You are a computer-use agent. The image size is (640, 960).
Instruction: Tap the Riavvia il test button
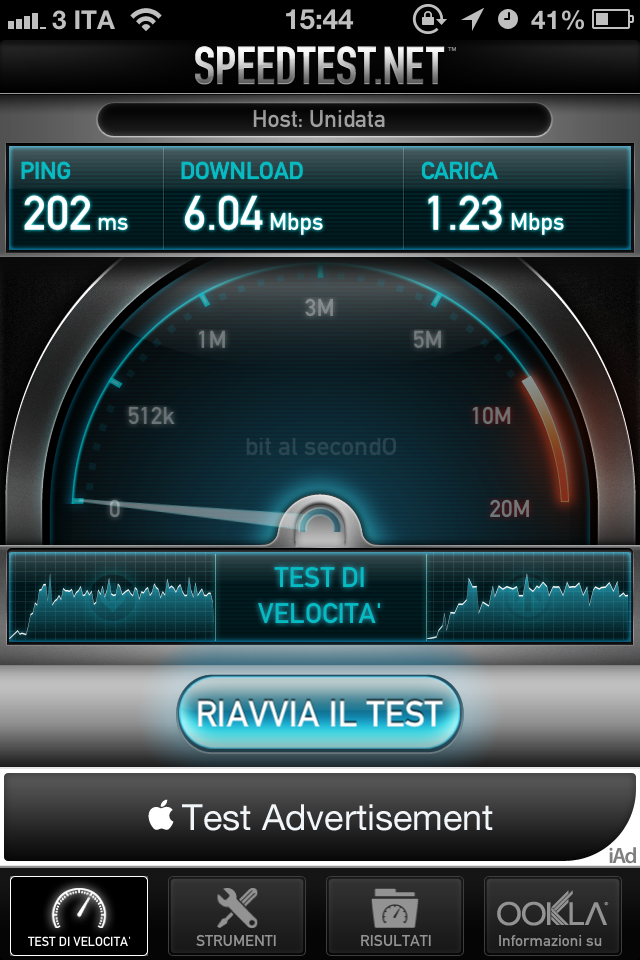[320, 714]
